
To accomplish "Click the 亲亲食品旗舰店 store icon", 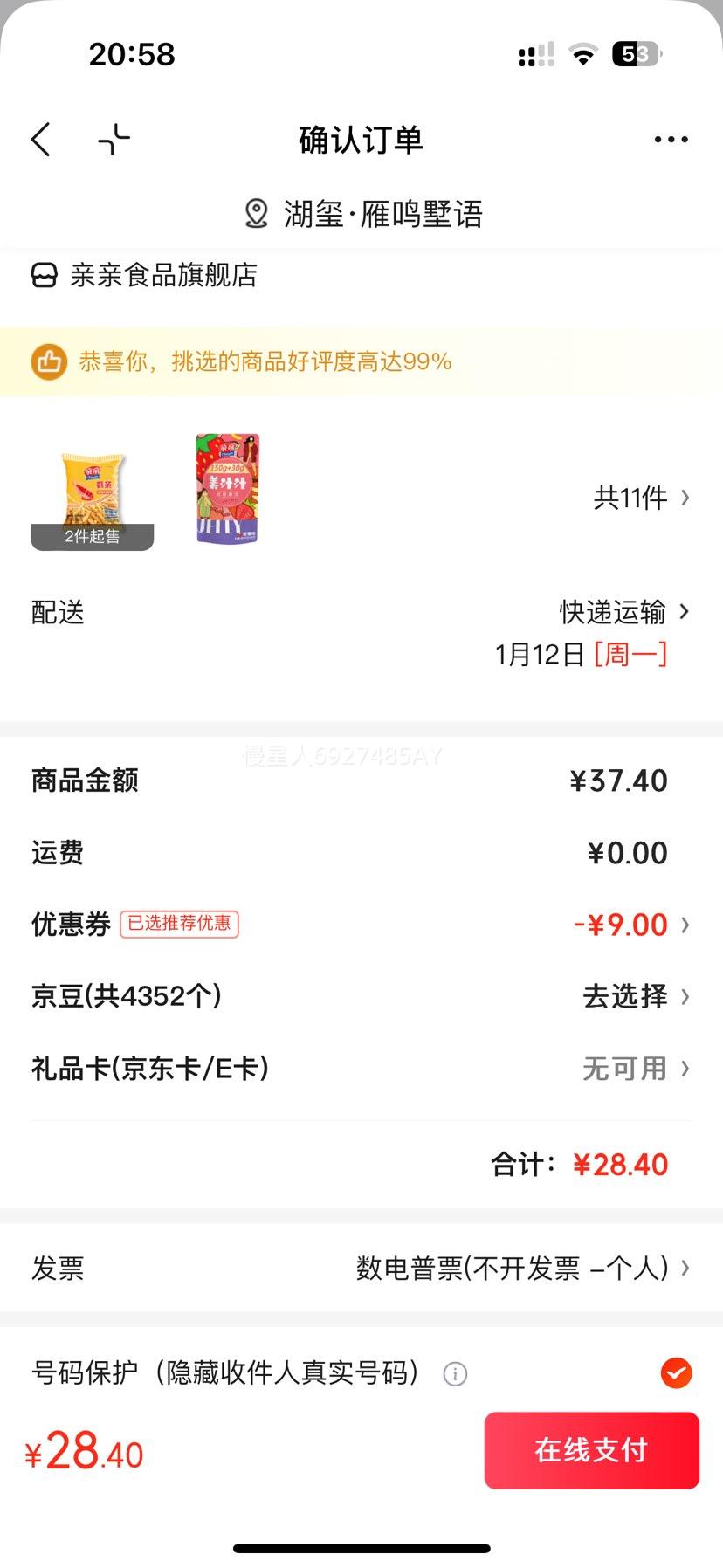I will (x=44, y=275).
